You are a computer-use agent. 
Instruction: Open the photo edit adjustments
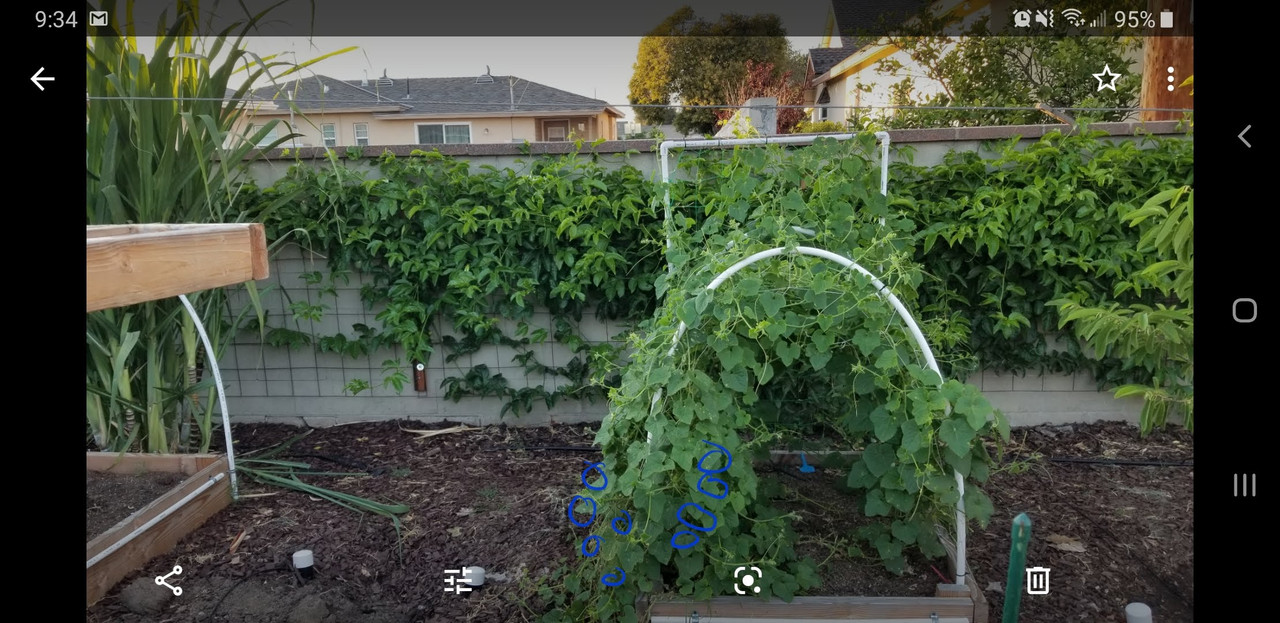click(458, 580)
